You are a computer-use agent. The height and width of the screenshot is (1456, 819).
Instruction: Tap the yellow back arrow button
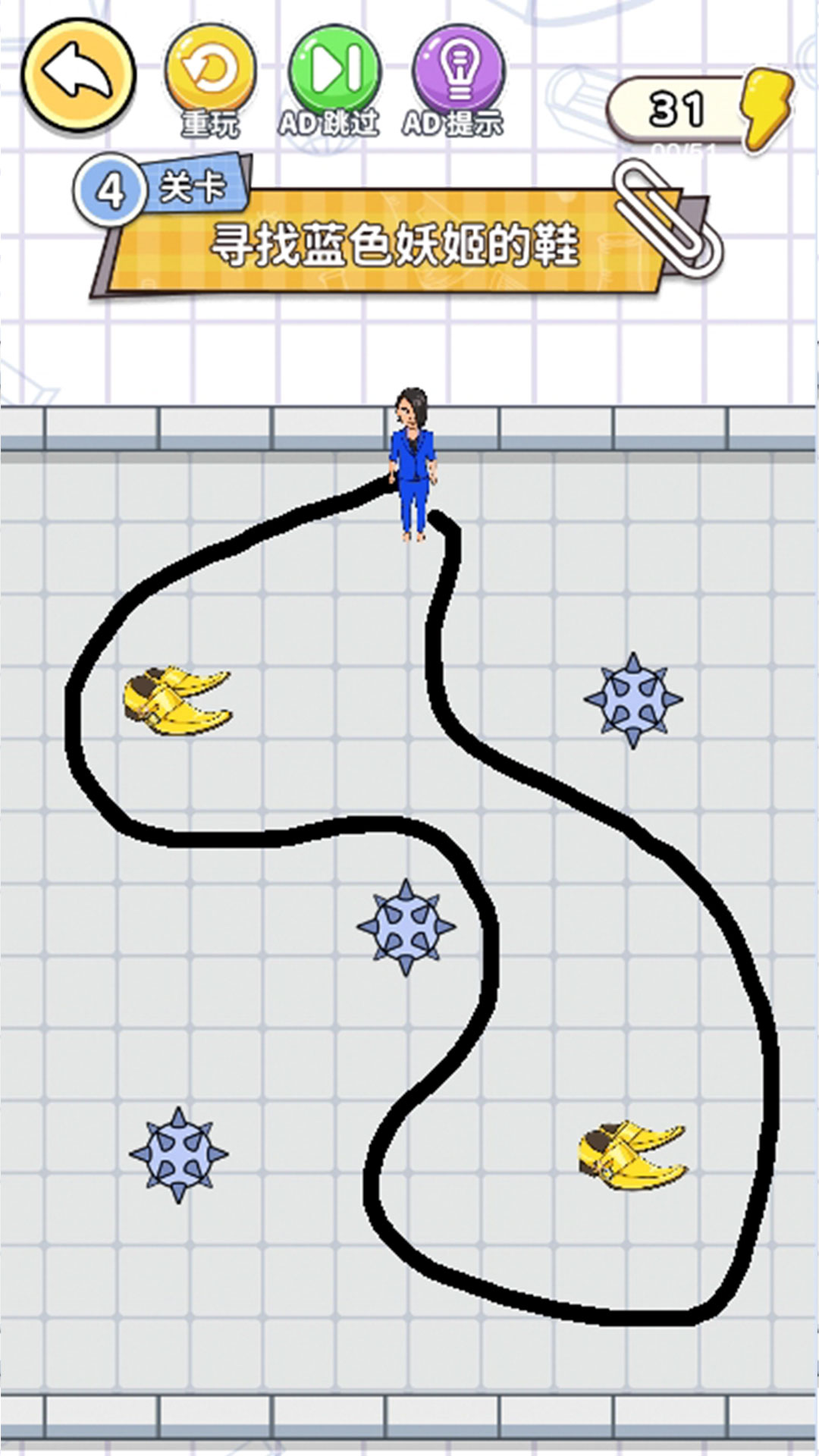click(78, 74)
